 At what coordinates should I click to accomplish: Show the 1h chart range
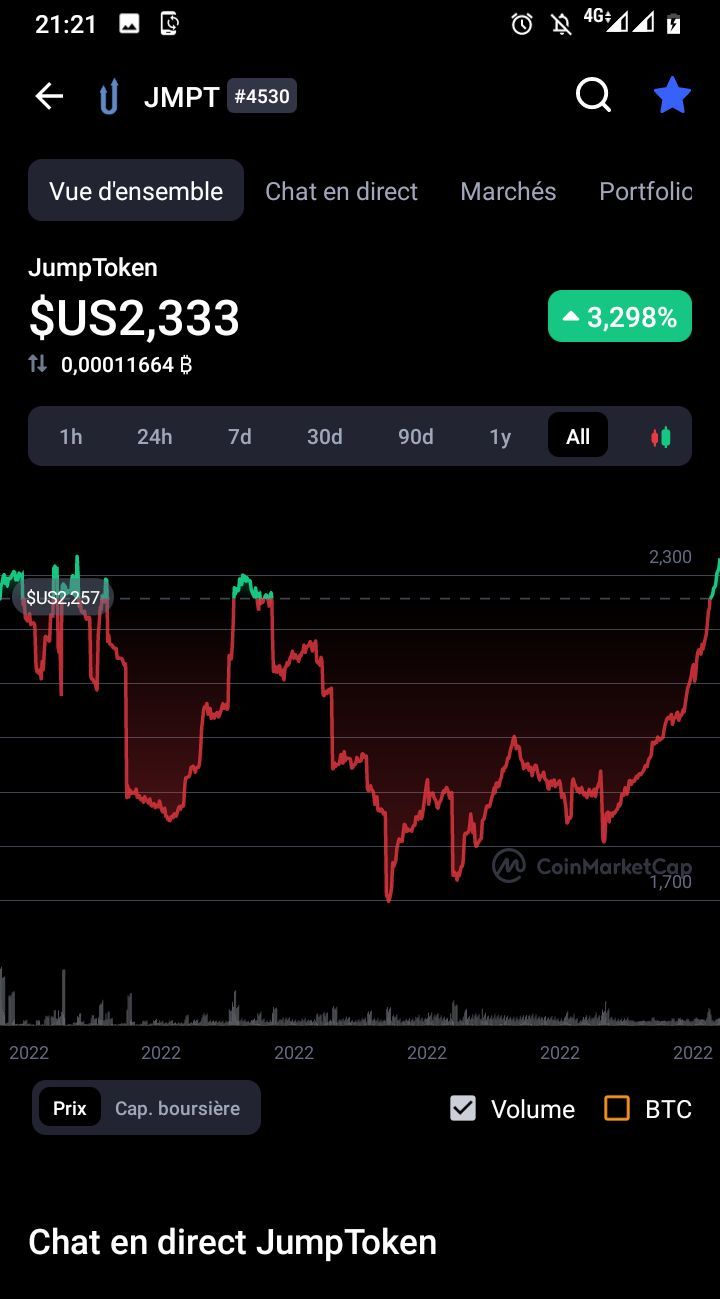click(x=71, y=437)
